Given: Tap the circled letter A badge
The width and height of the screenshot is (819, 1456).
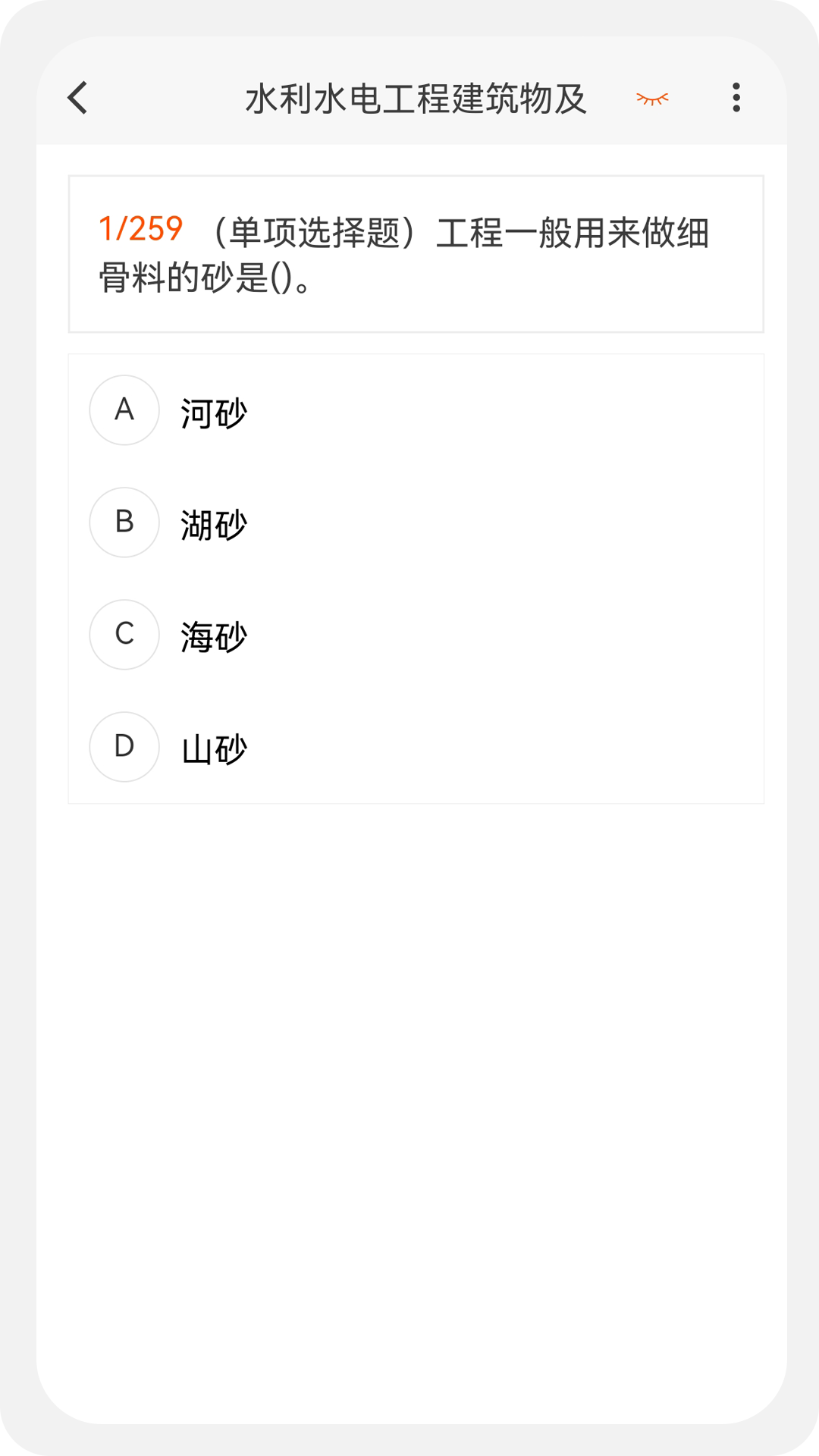Looking at the screenshot, I should pos(124,410).
